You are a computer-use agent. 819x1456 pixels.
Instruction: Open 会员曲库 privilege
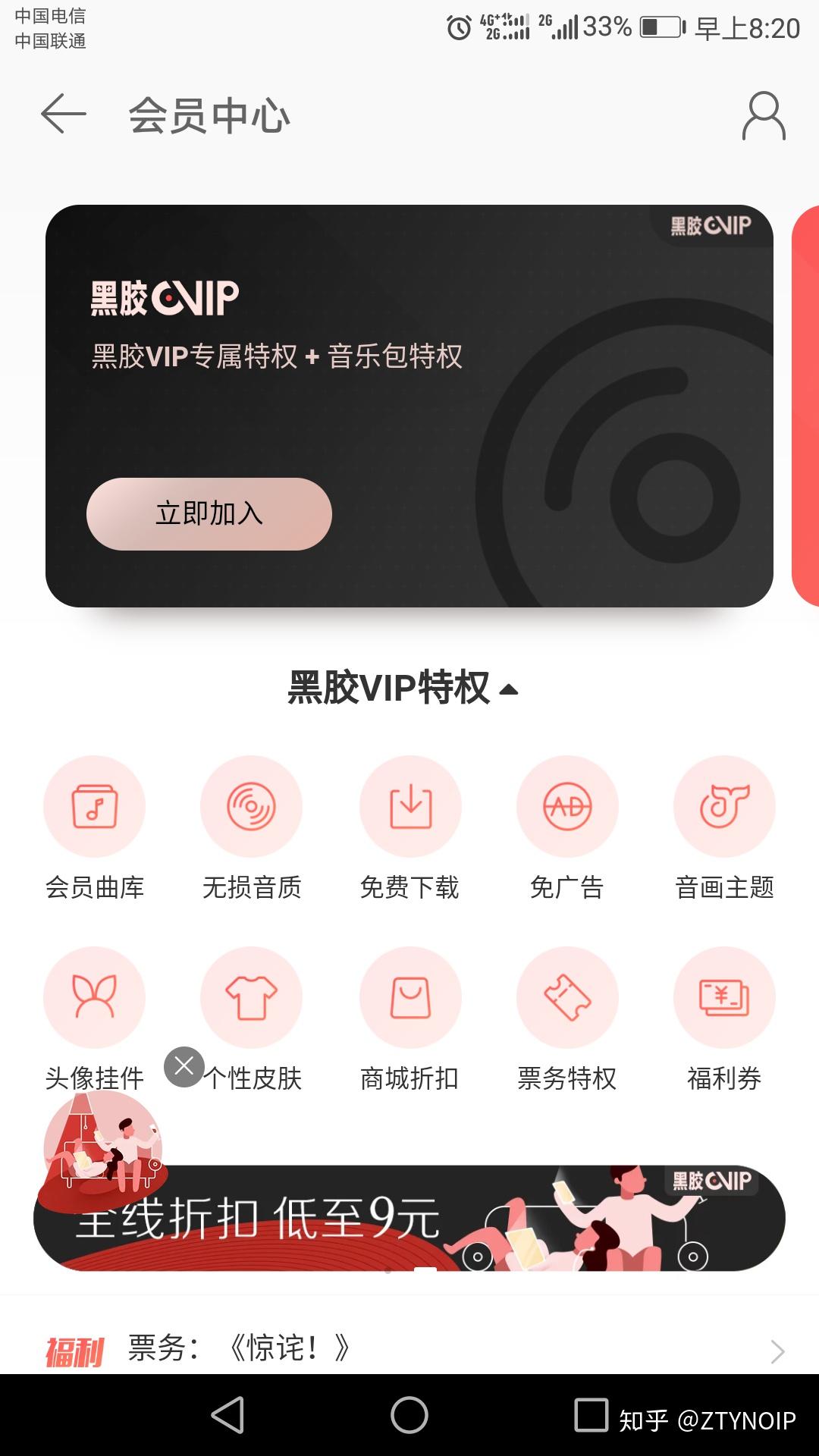pos(95,828)
